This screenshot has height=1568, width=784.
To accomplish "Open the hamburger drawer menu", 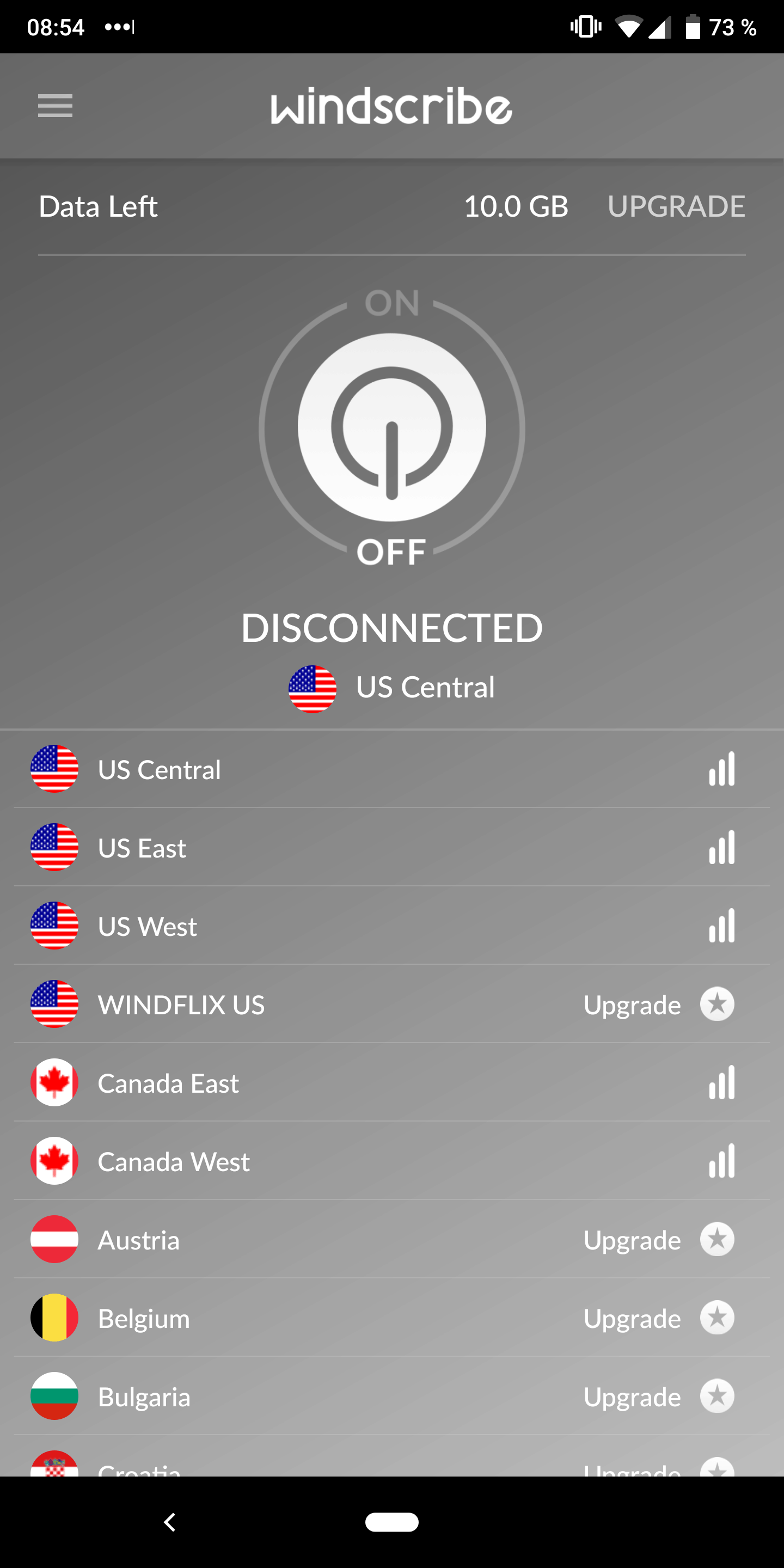I will (x=56, y=106).
